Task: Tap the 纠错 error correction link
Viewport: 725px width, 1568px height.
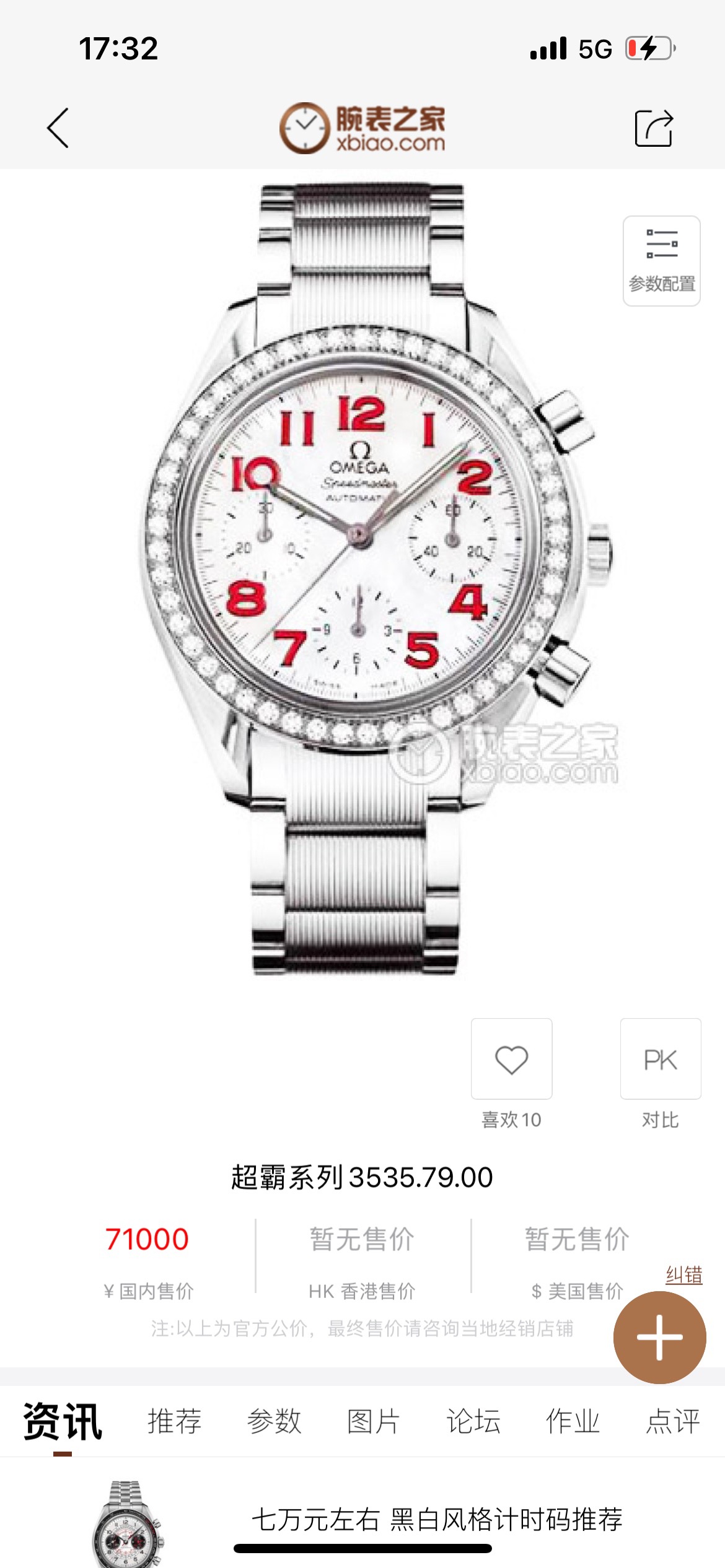Action: click(683, 1275)
